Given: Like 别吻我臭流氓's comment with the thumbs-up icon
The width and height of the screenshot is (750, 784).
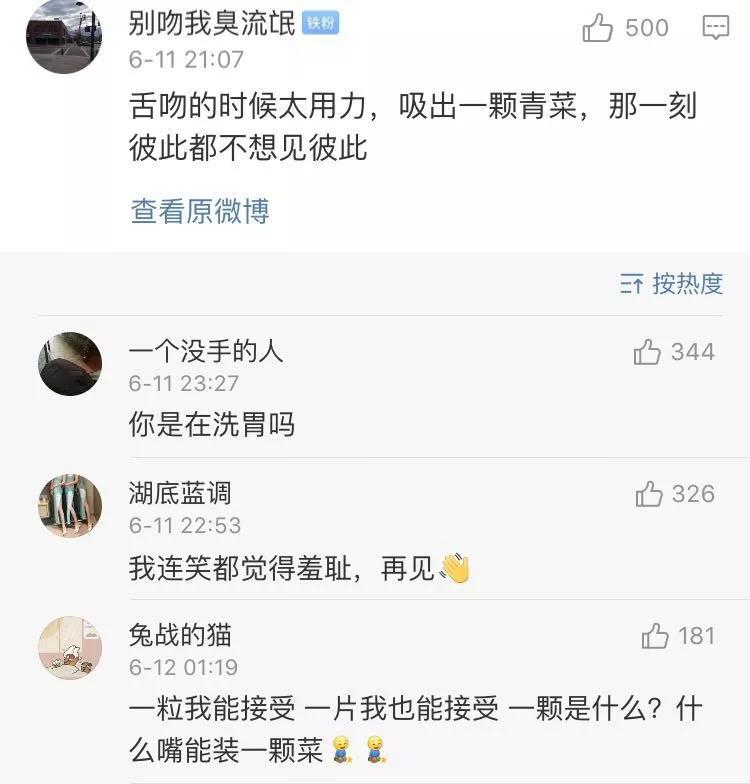Looking at the screenshot, I should 600,29.
